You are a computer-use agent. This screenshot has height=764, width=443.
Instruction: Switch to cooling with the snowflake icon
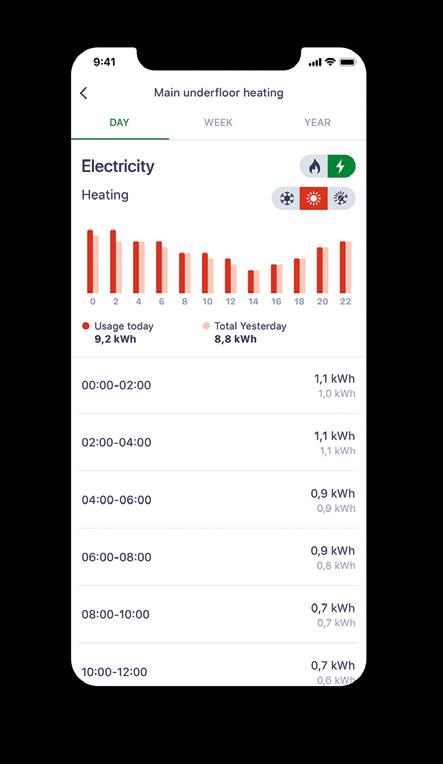pyautogui.click(x=287, y=199)
